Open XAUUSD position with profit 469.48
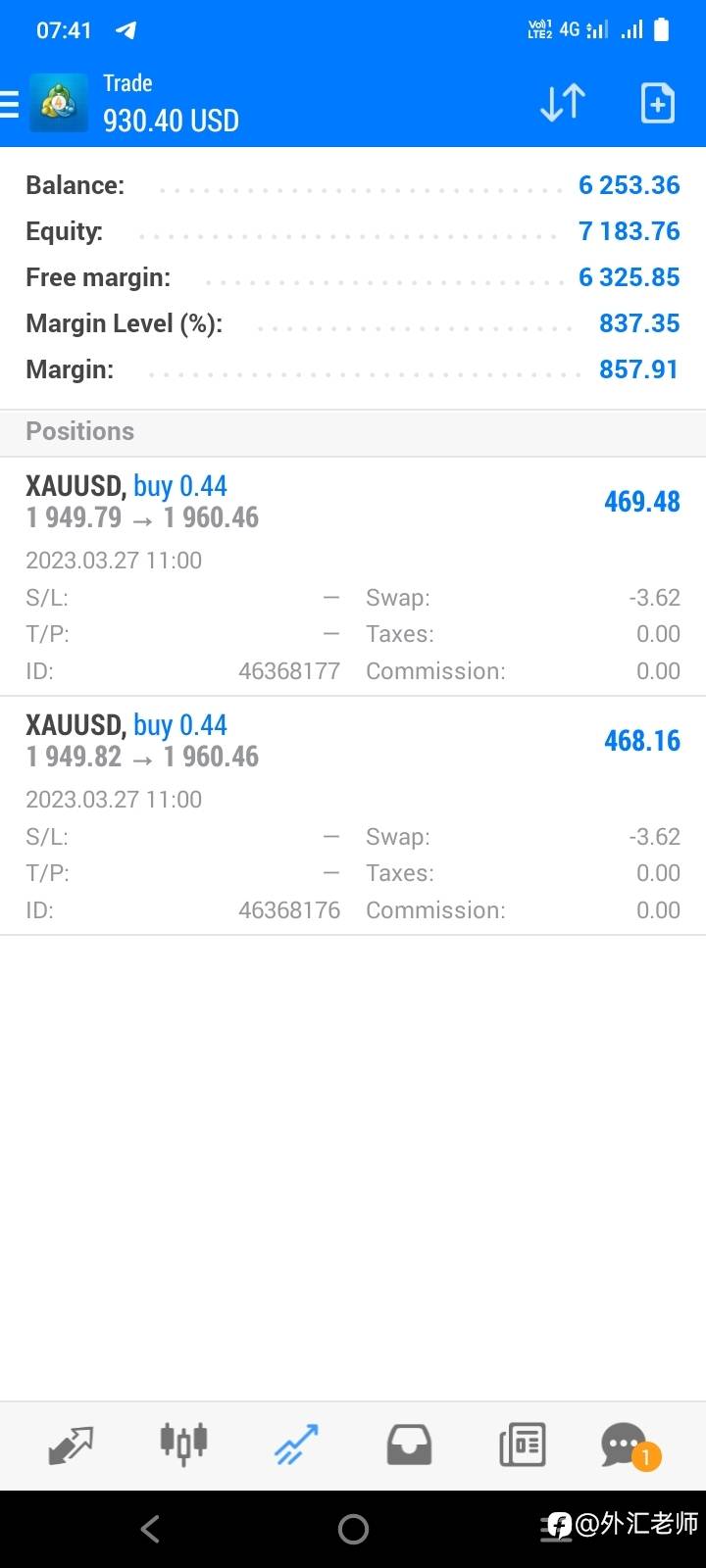Screen dimensions: 706x1568 pyautogui.click(x=353, y=576)
